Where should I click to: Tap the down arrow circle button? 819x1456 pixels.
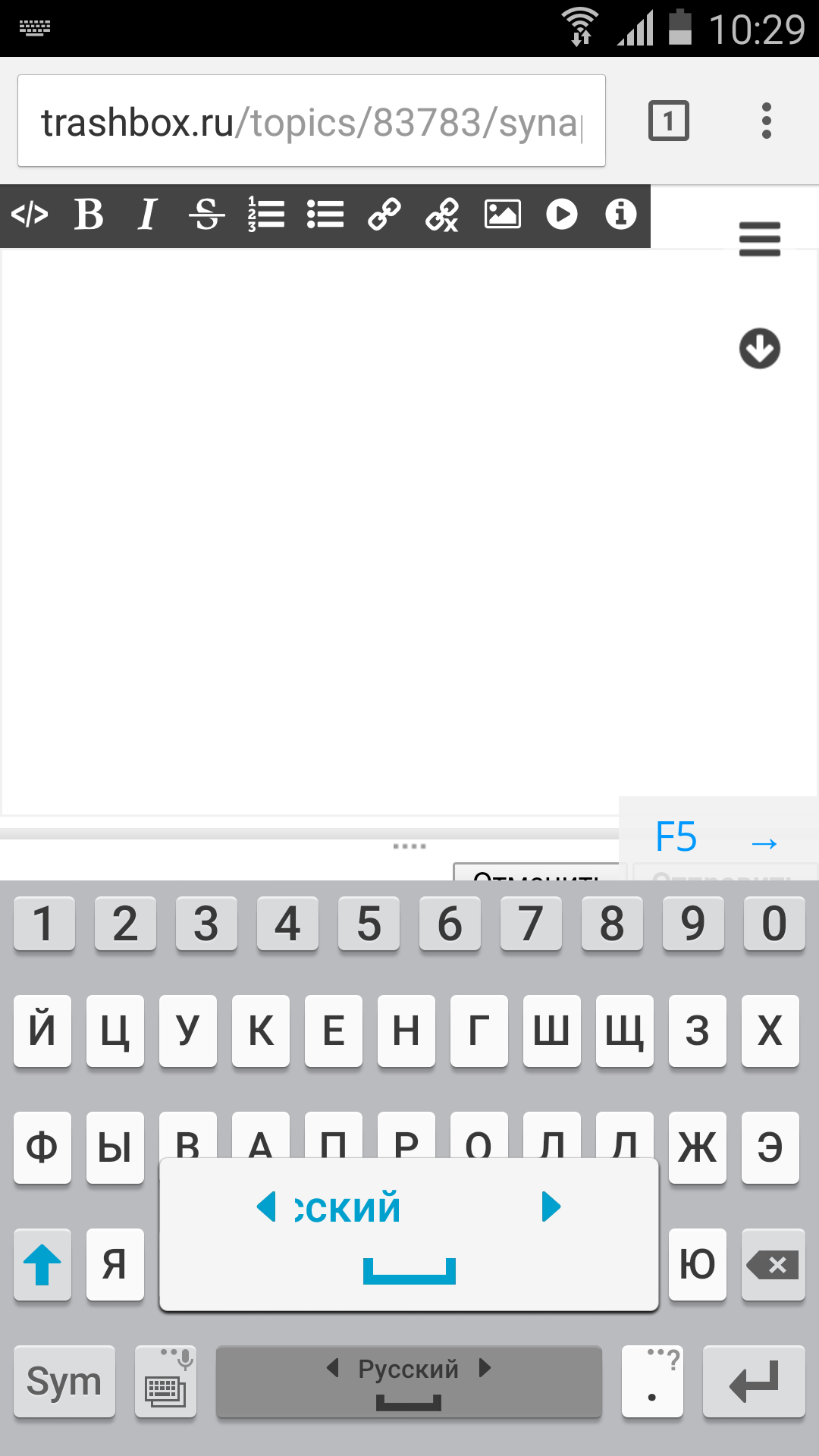pyautogui.click(x=759, y=349)
